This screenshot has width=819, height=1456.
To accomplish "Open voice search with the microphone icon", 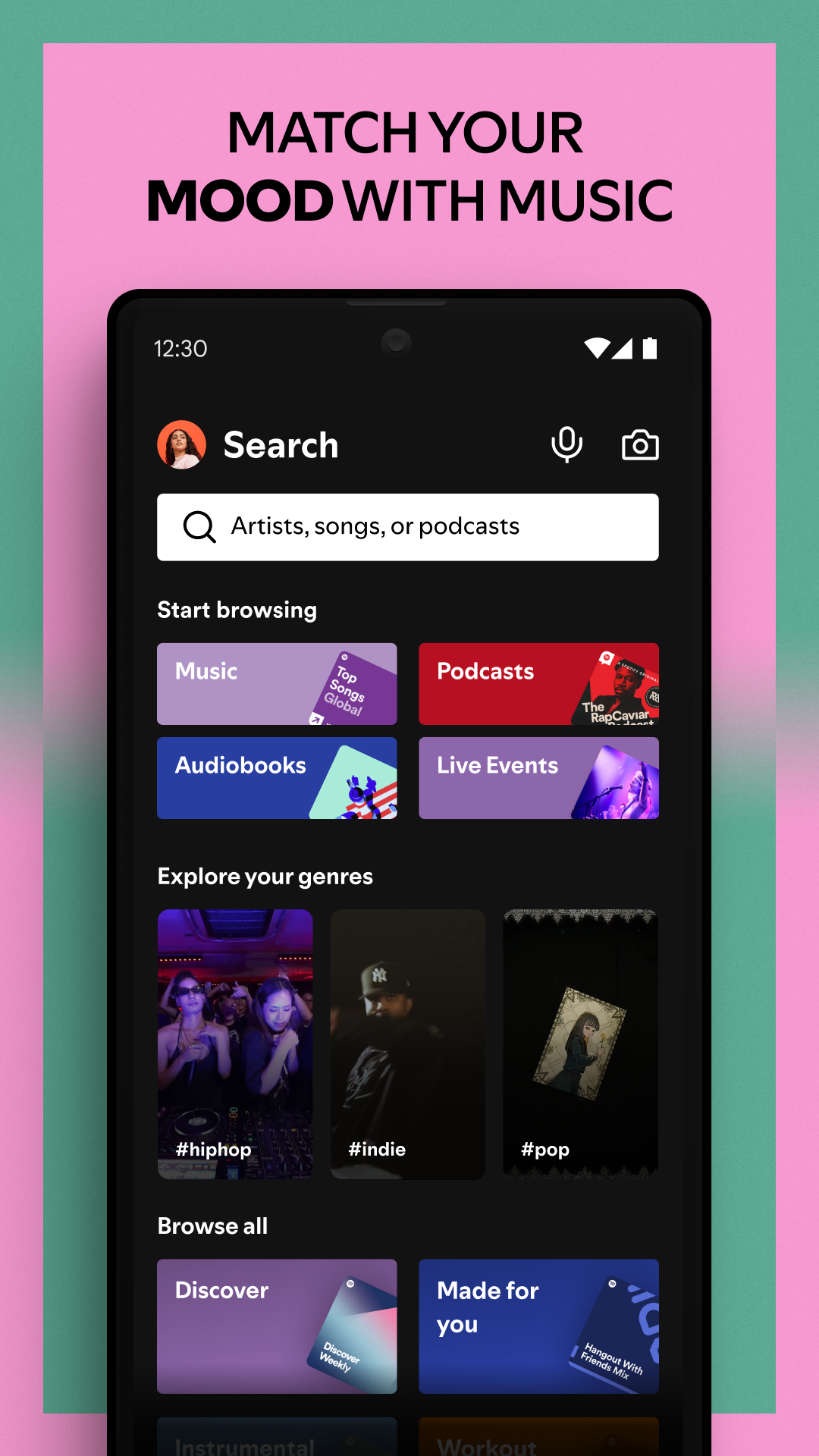I will (x=567, y=445).
